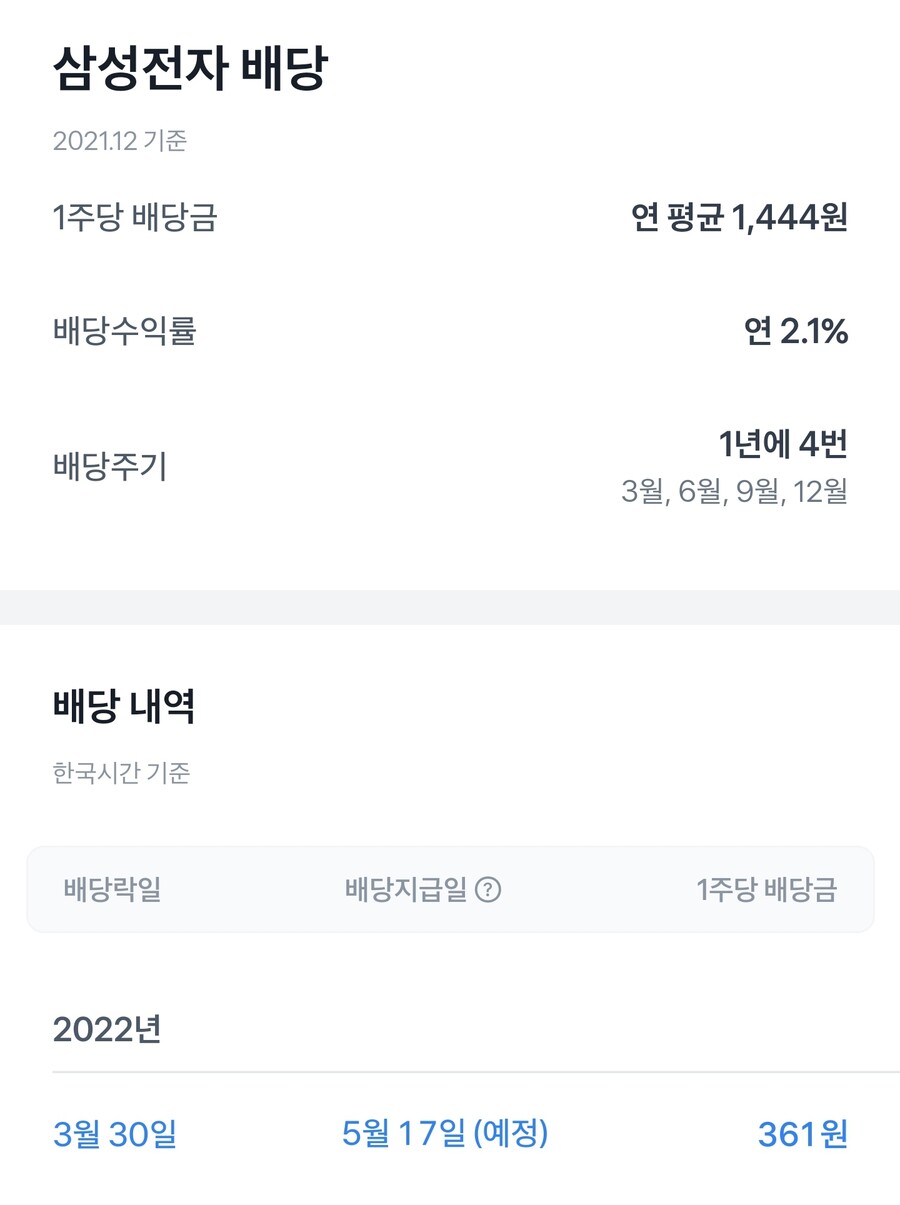Open the 3월 30일 ex-dividend date link
This screenshot has height=1205, width=900.
pos(114,1135)
